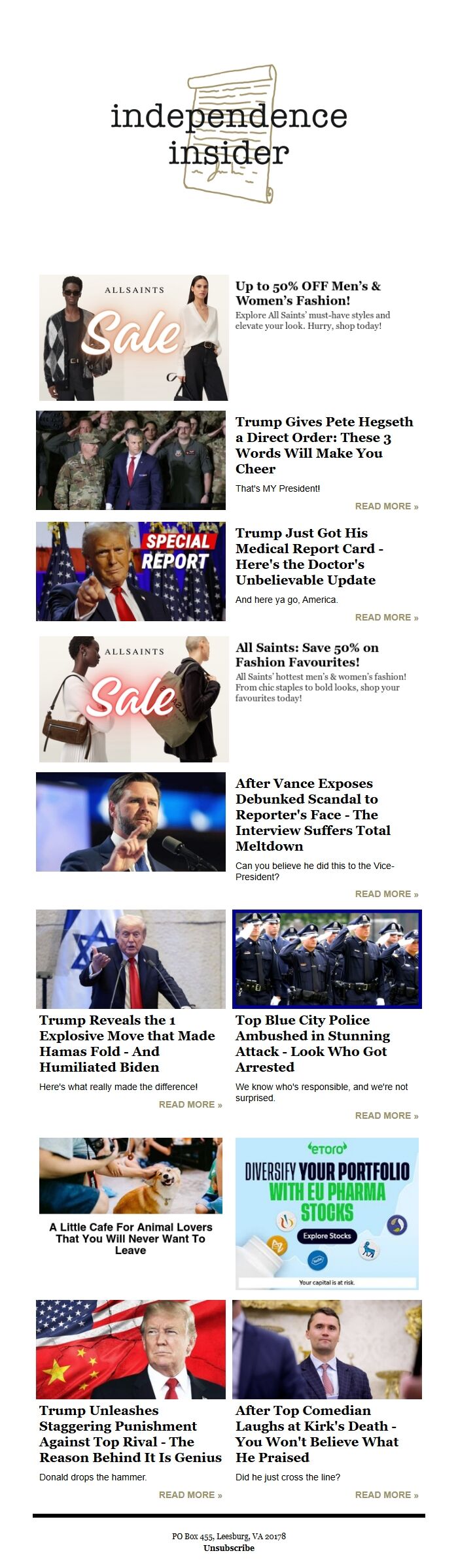The height and width of the screenshot is (1568, 458).
Task: Open the Vance article photo
Action: [x=131, y=822]
